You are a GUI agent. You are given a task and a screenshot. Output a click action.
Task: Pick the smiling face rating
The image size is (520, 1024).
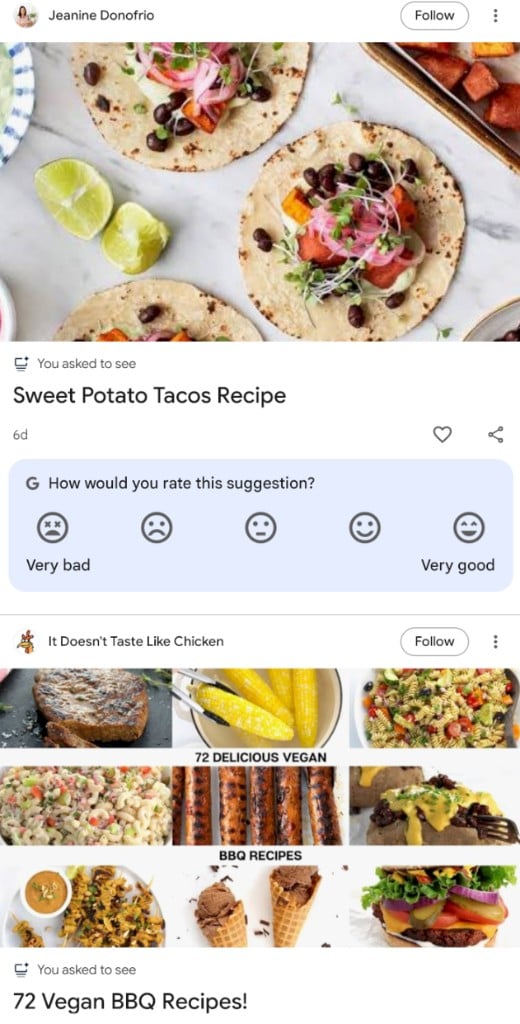[365, 527]
